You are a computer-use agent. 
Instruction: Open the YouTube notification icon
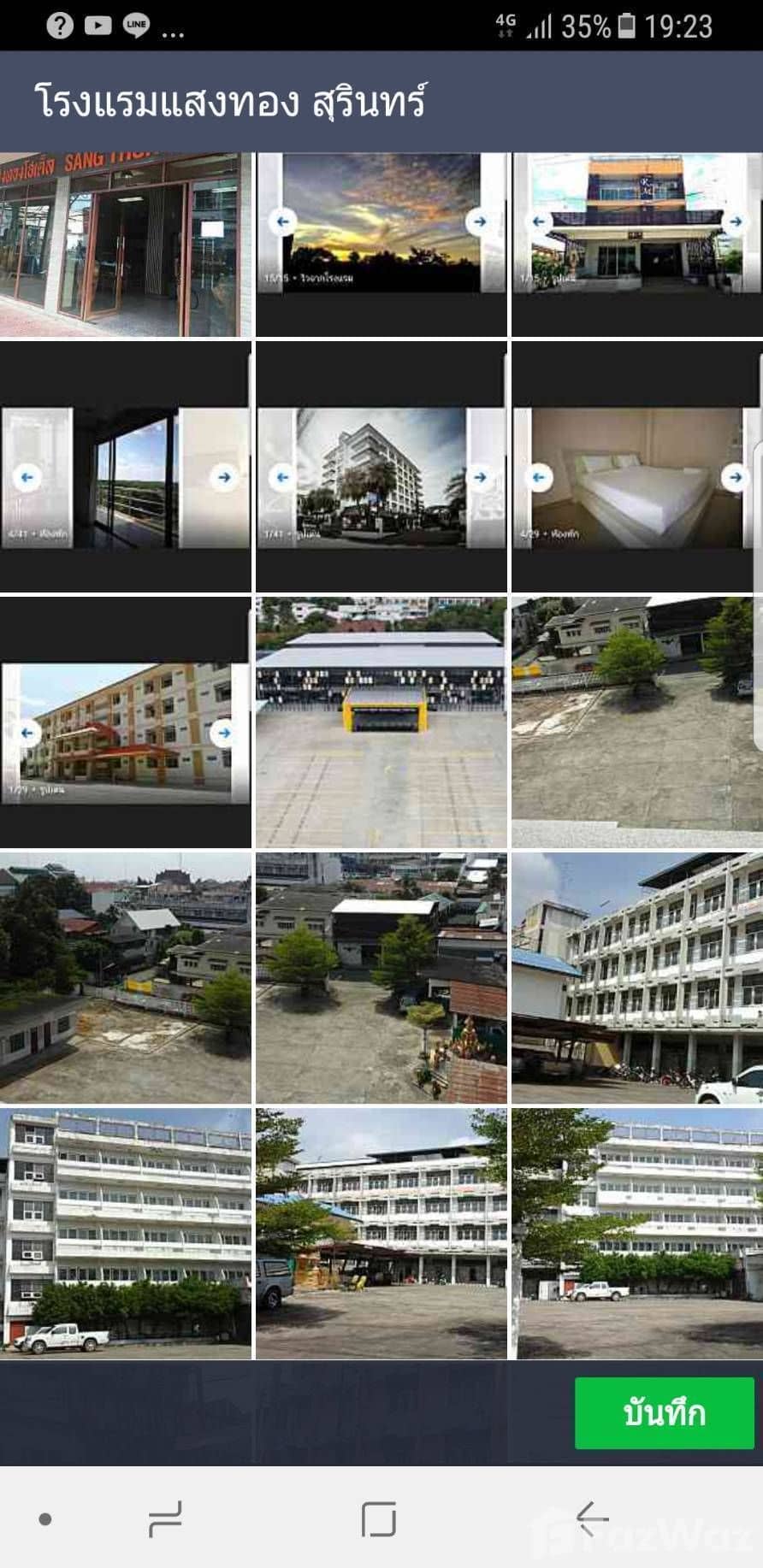[x=98, y=24]
